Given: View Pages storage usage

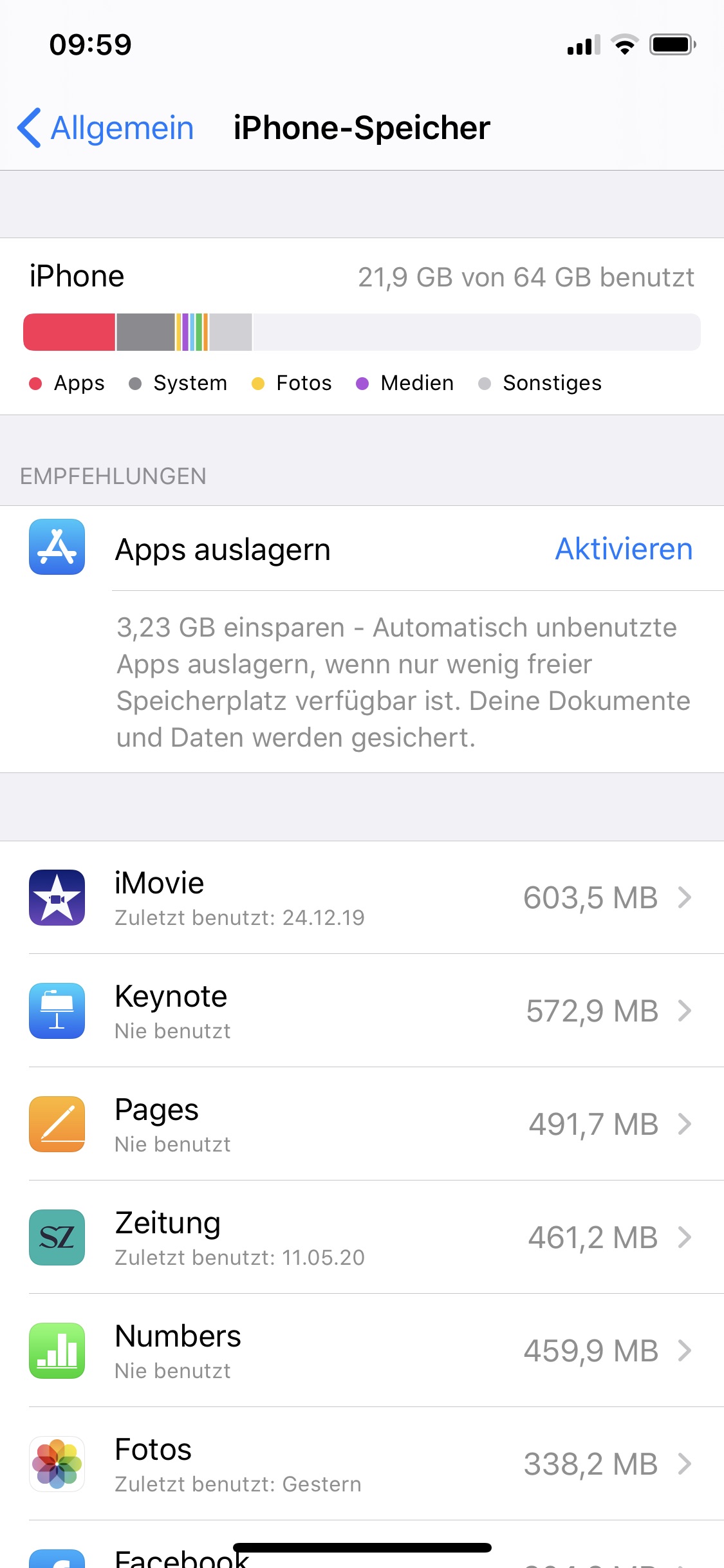Looking at the screenshot, I should click(x=362, y=1124).
